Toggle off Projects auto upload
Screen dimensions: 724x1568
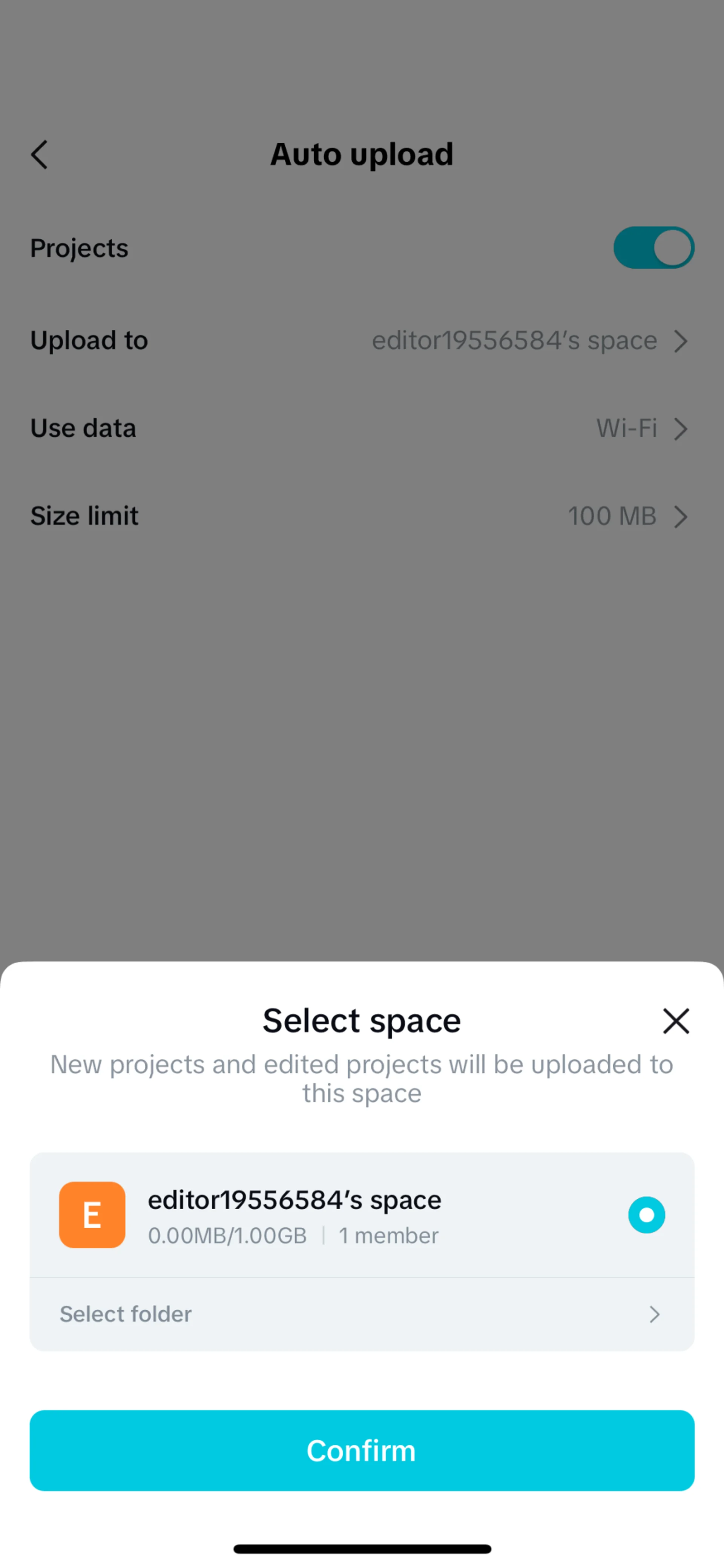(653, 247)
